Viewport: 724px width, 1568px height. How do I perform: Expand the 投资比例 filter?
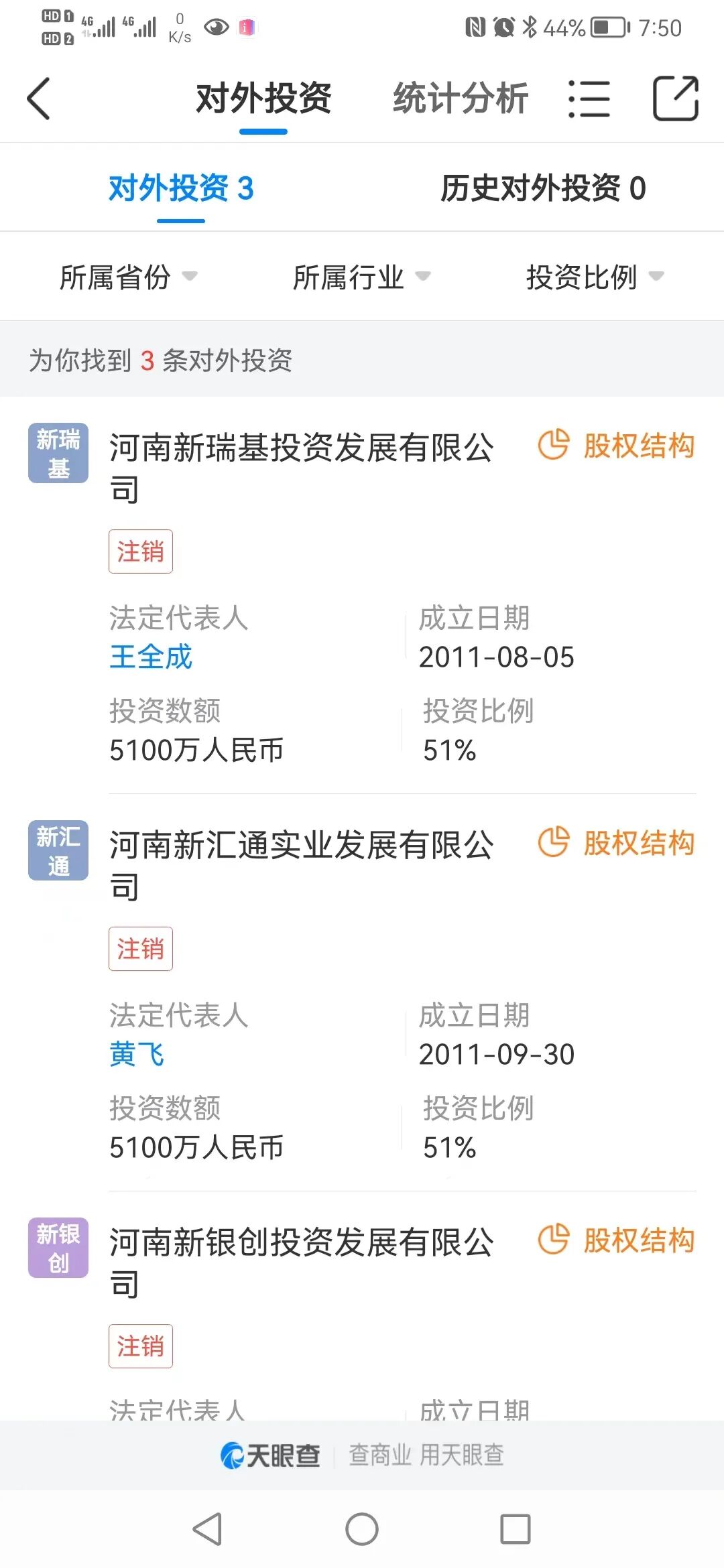coord(595,277)
